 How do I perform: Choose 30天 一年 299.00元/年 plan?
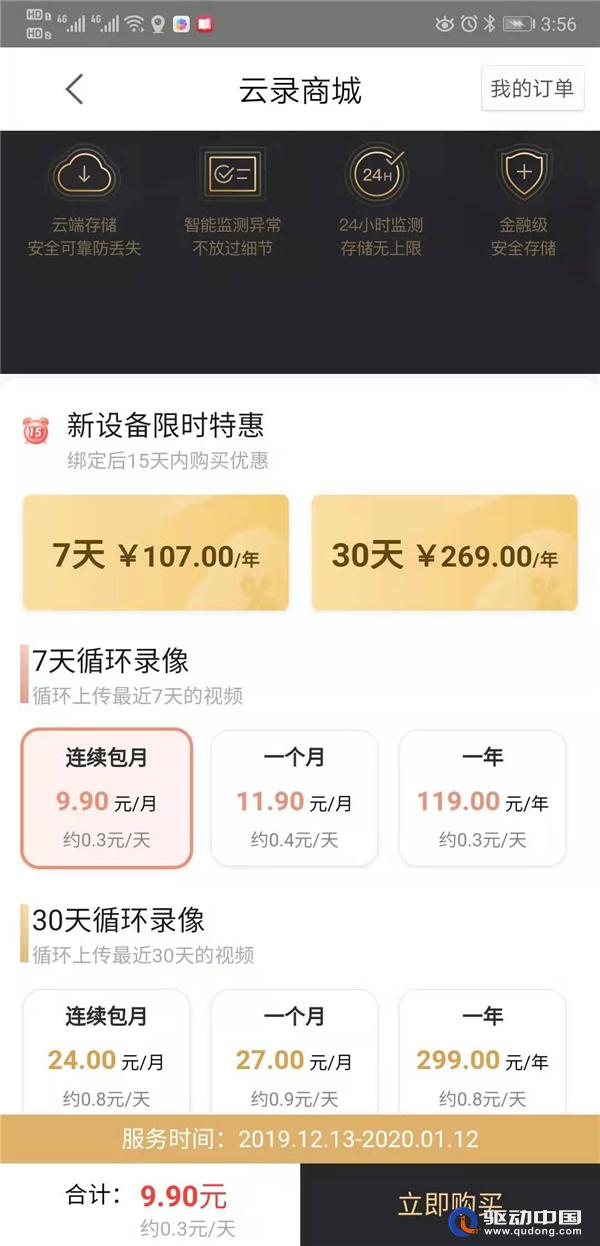click(482, 1055)
